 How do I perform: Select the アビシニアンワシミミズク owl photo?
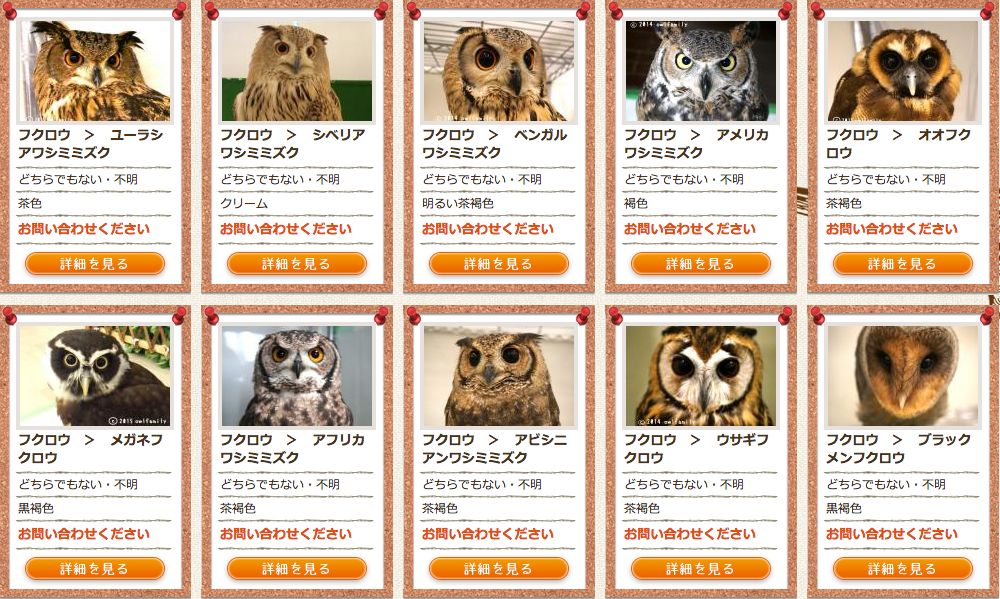[499, 376]
